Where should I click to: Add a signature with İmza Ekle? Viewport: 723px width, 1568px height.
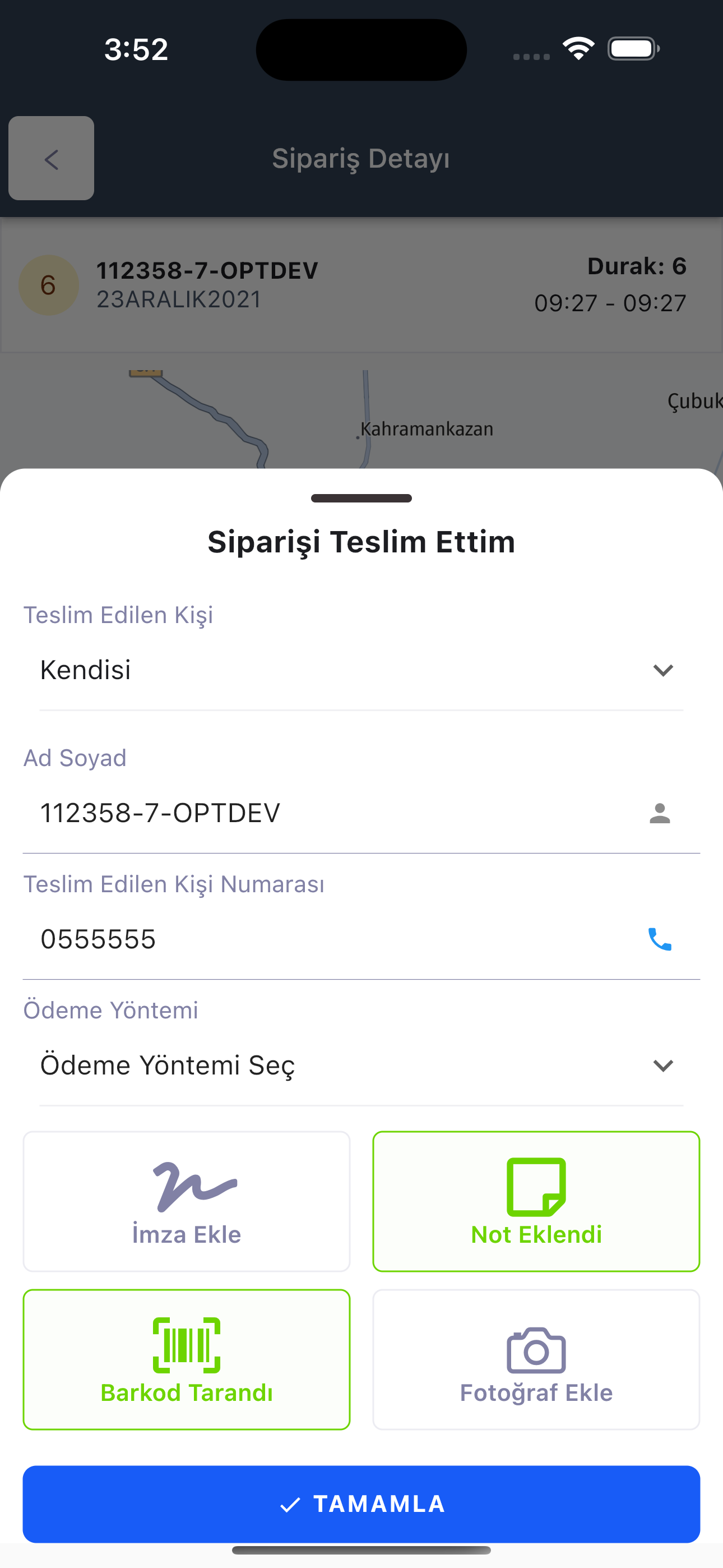point(186,1201)
